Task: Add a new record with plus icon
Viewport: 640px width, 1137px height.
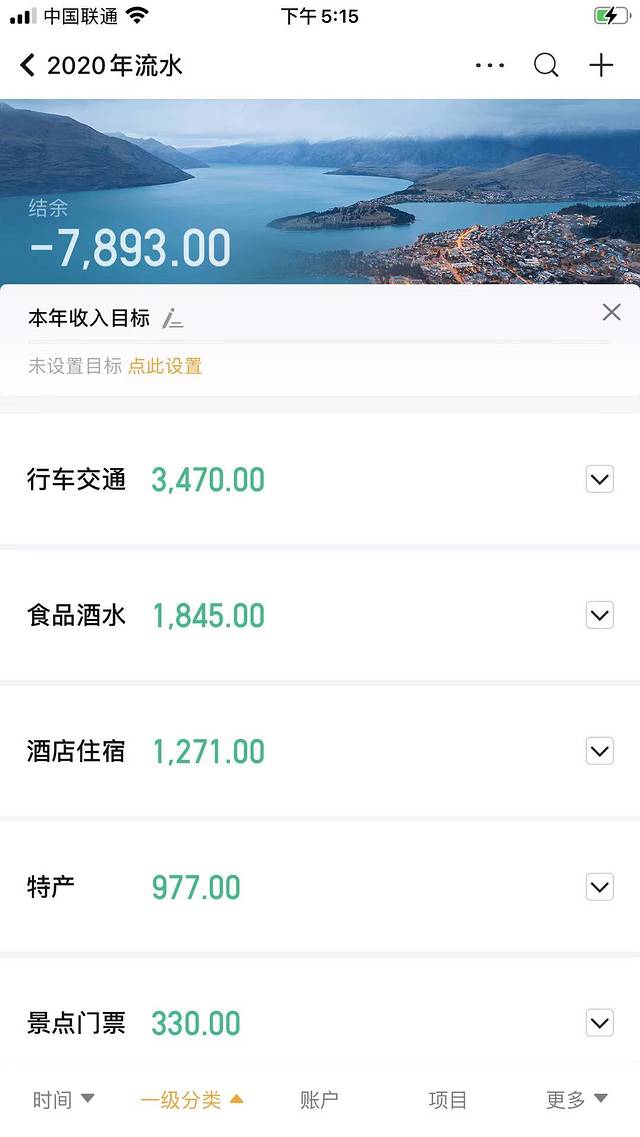Action: pyautogui.click(x=601, y=66)
